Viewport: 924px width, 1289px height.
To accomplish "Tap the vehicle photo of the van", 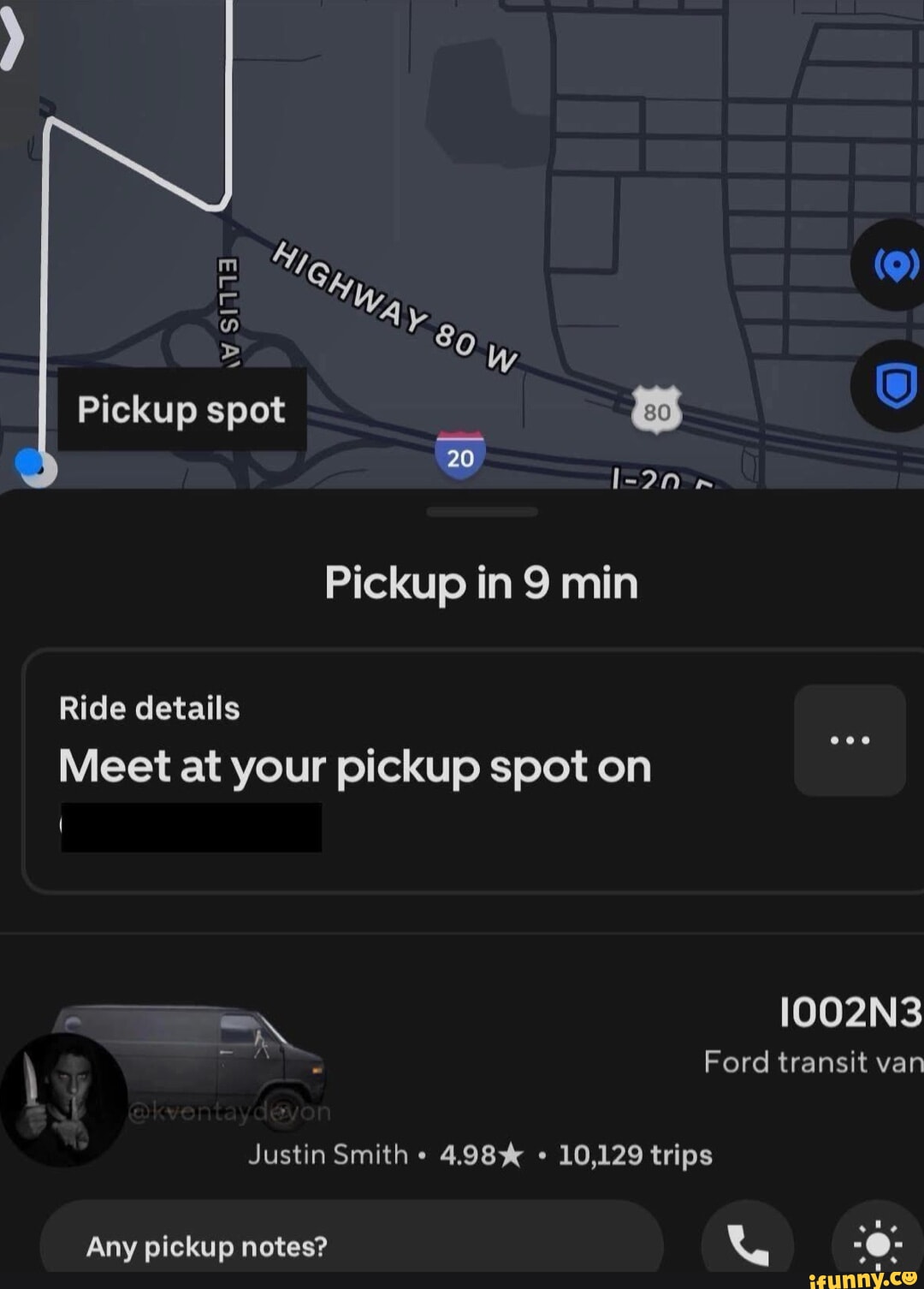I will coord(214,1053).
